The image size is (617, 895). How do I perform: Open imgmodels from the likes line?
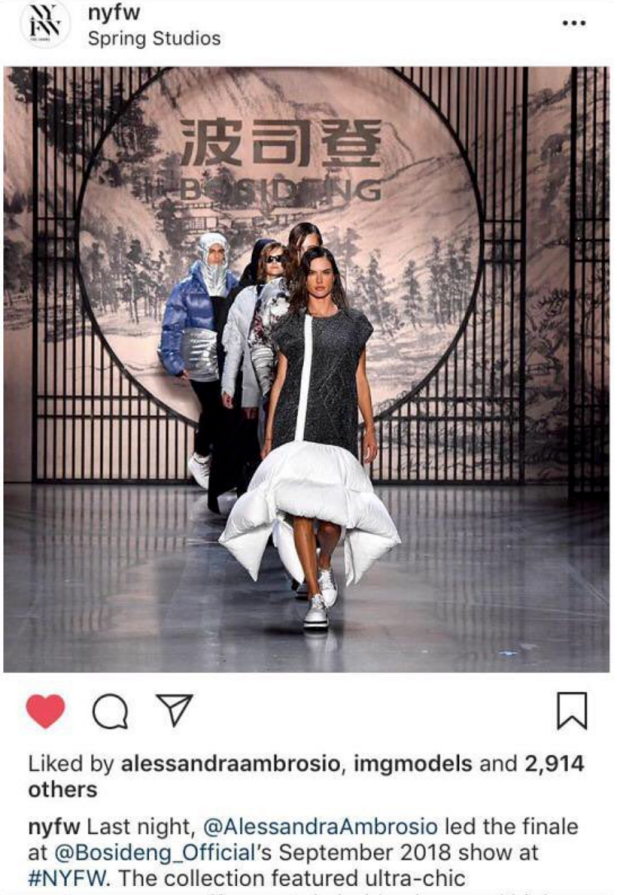click(421, 763)
